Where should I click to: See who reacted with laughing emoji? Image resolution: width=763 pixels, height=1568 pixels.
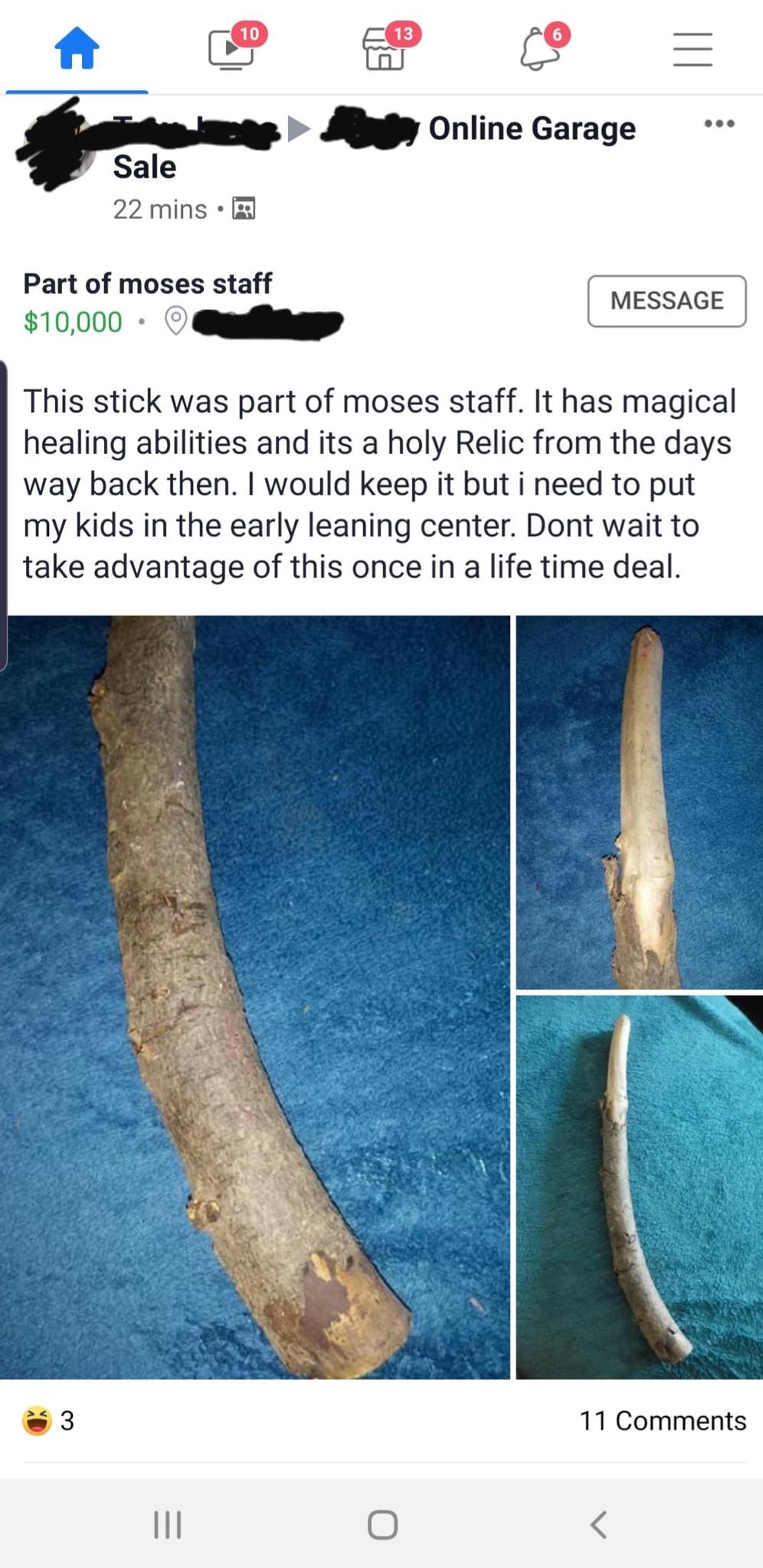tap(47, 1420)
